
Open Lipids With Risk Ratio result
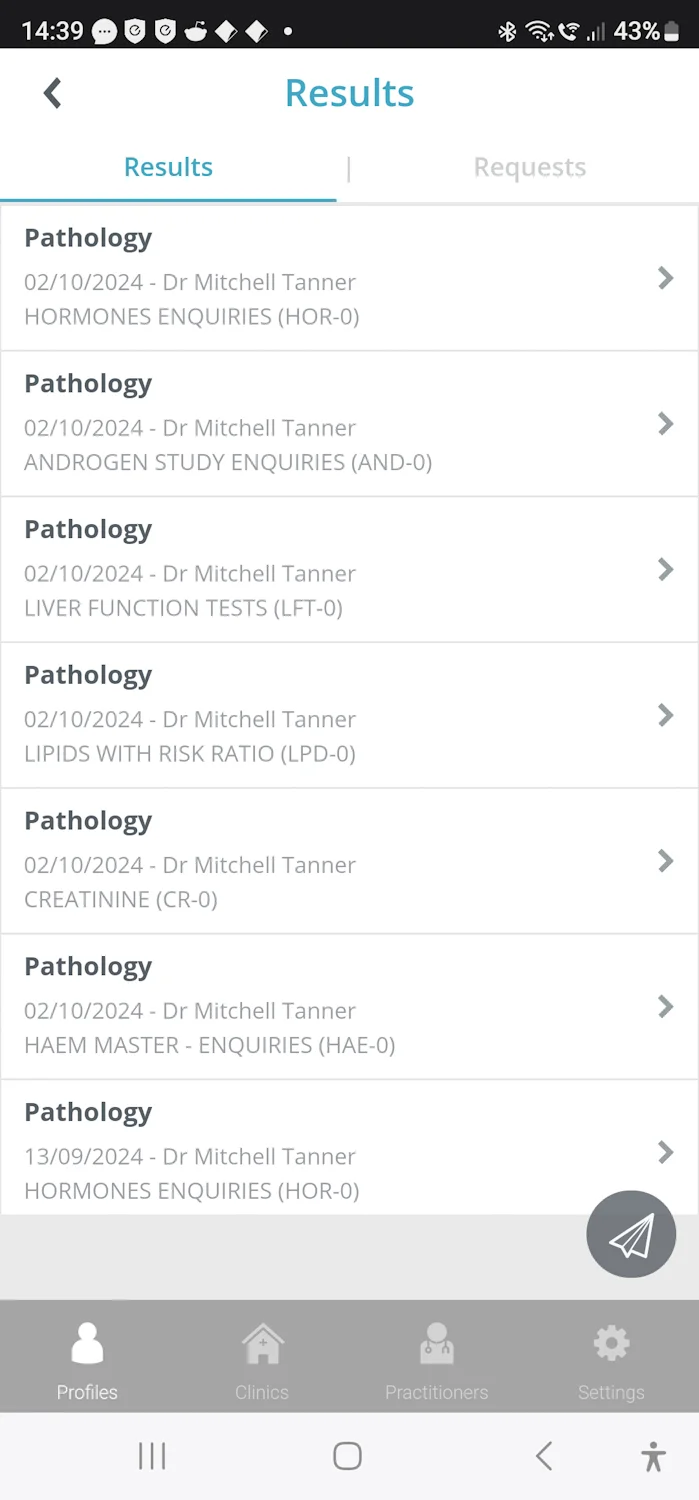pyautogui.click(x=349, y=716)
